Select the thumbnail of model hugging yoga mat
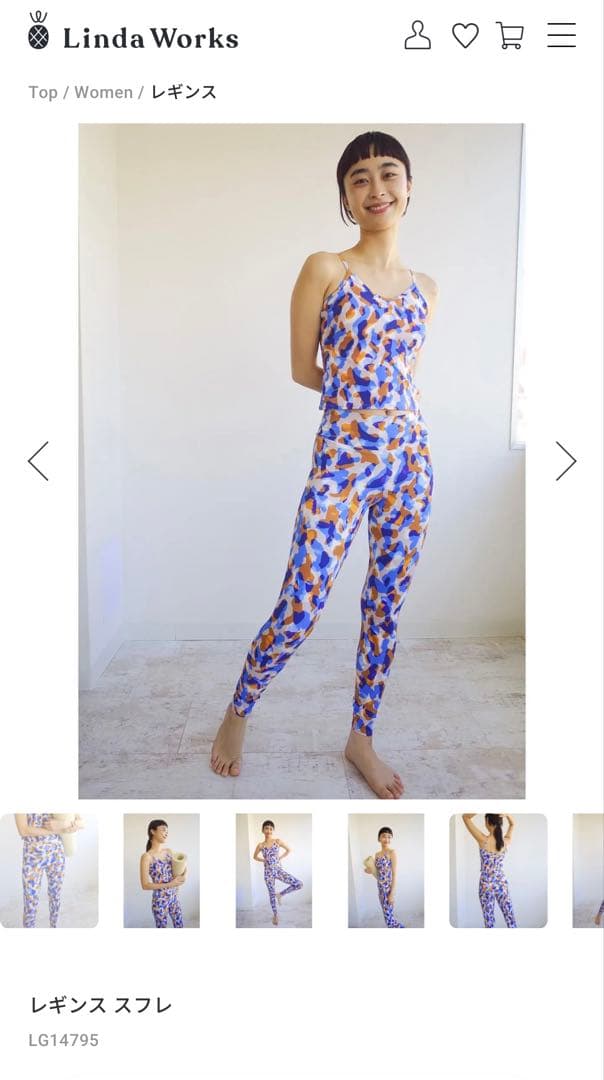The height and width of the screenshot is (1080, 604). point(161,870)
